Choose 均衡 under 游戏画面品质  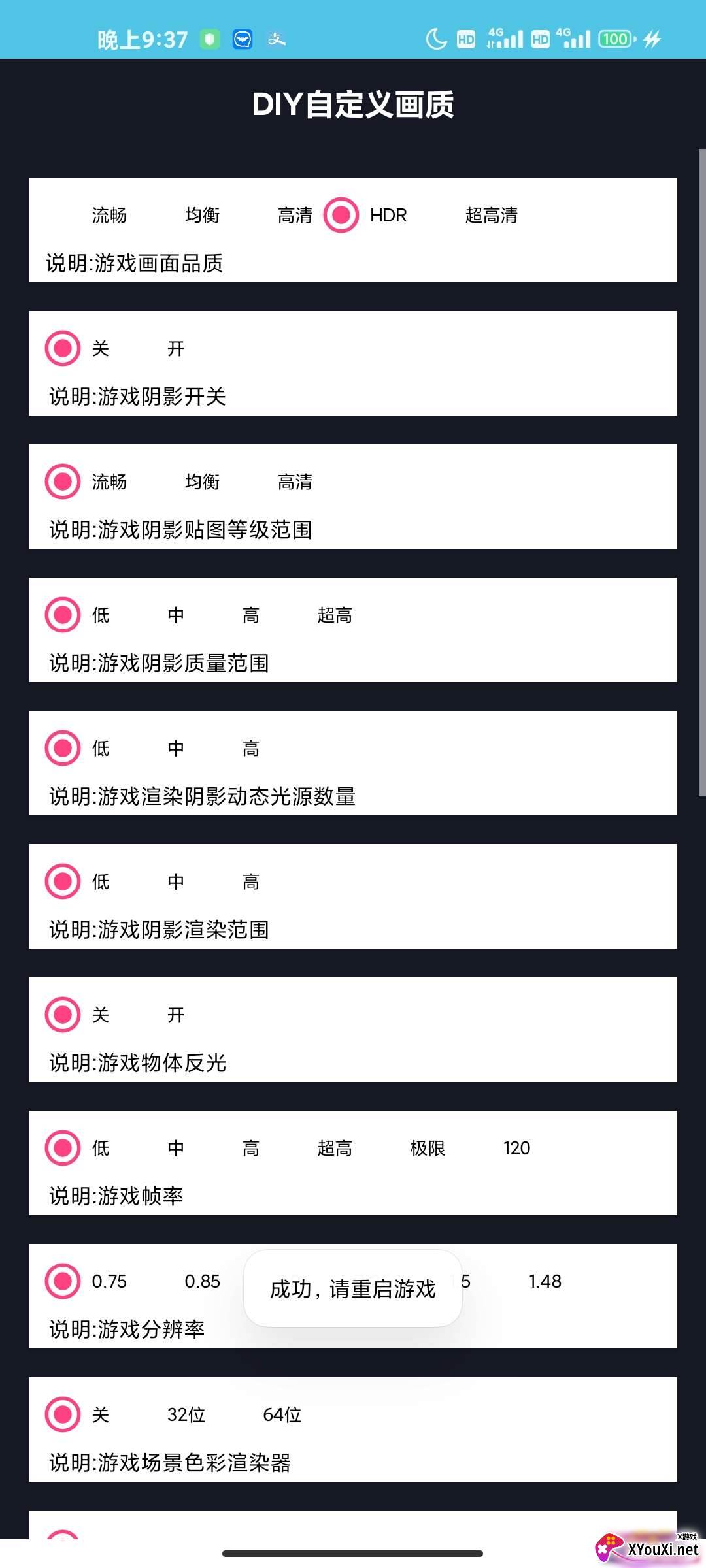click(201, 215)
